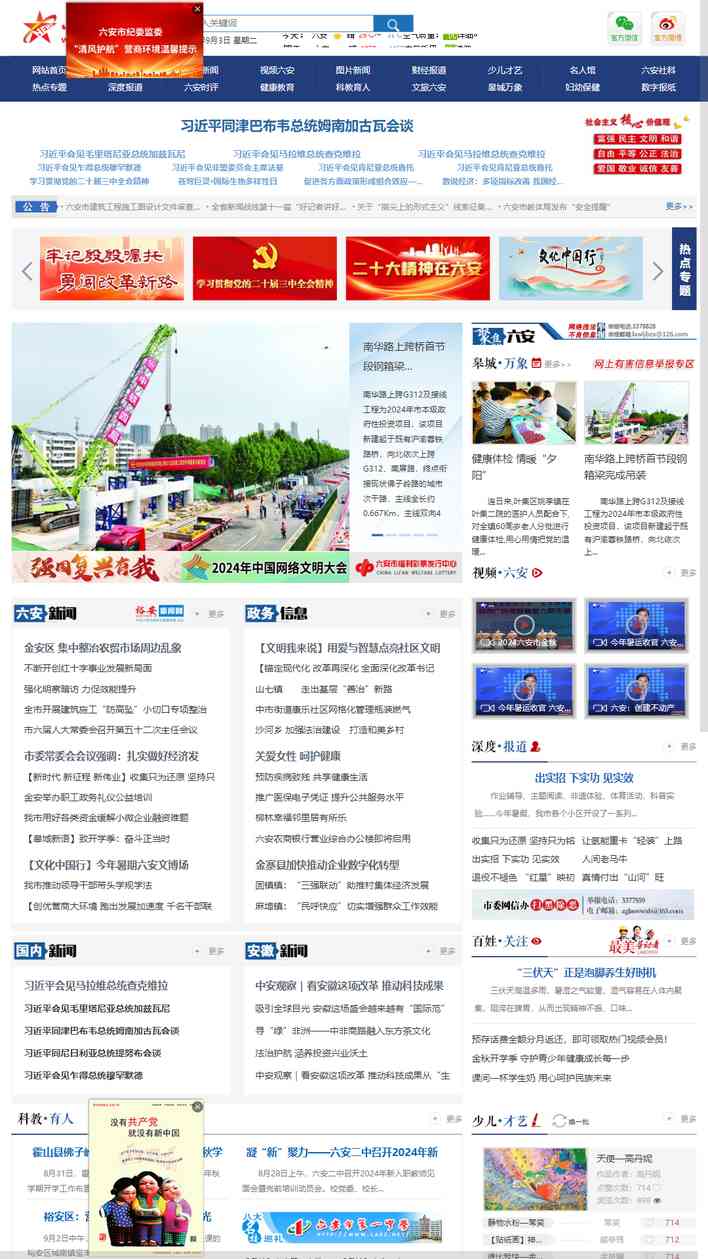The image size is (708, 1259).
Task: Show previous banner in 热点专题 carousel
Action: point(27,271)
